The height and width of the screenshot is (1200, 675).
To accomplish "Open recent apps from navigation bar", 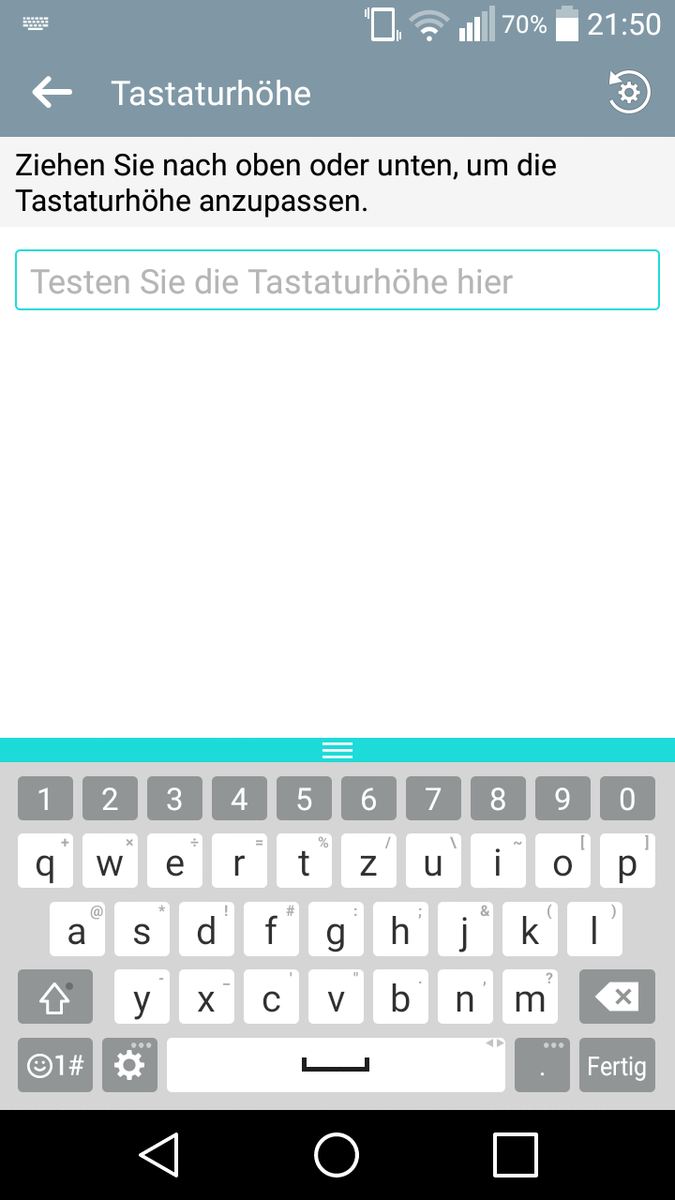I will tap(515, 1155).
